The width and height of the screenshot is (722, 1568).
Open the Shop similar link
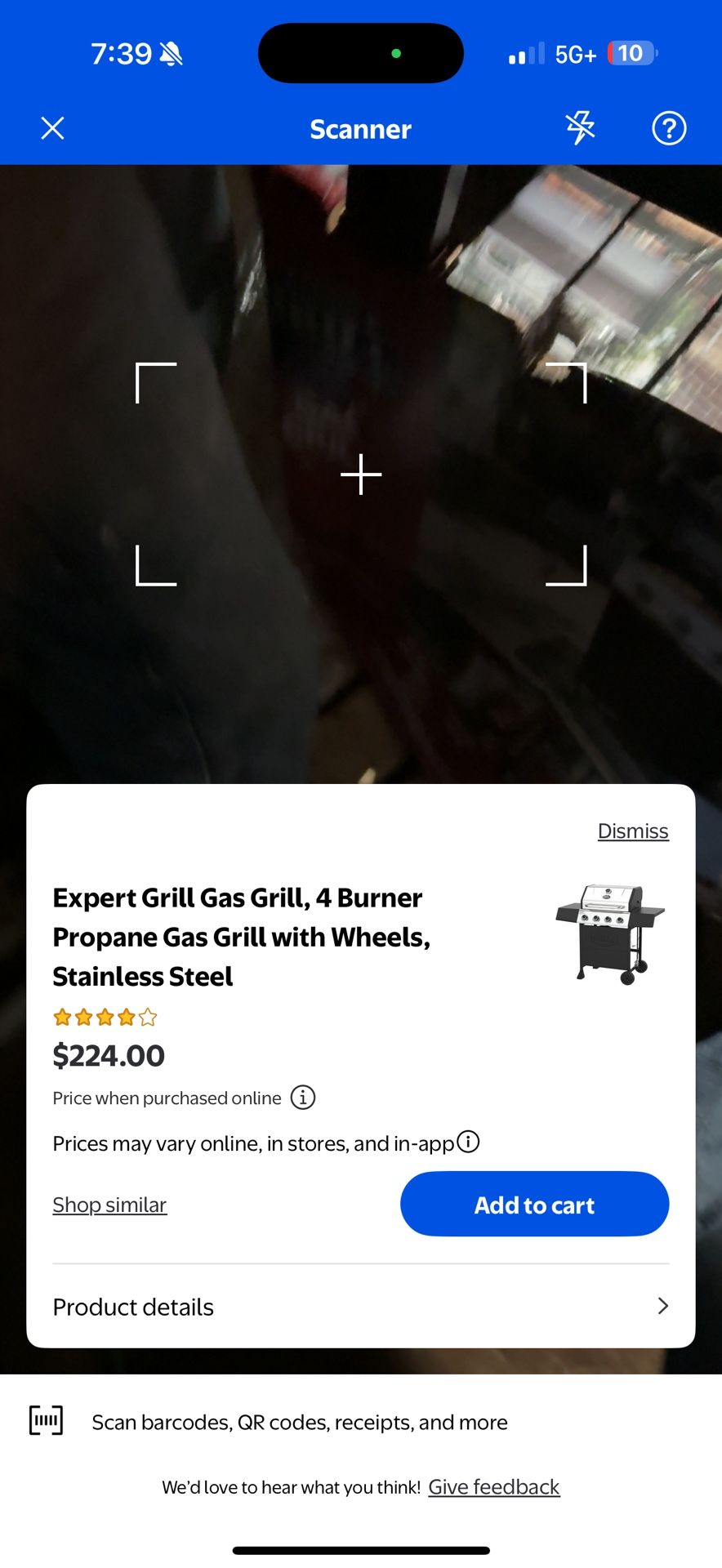(109, 1204)
